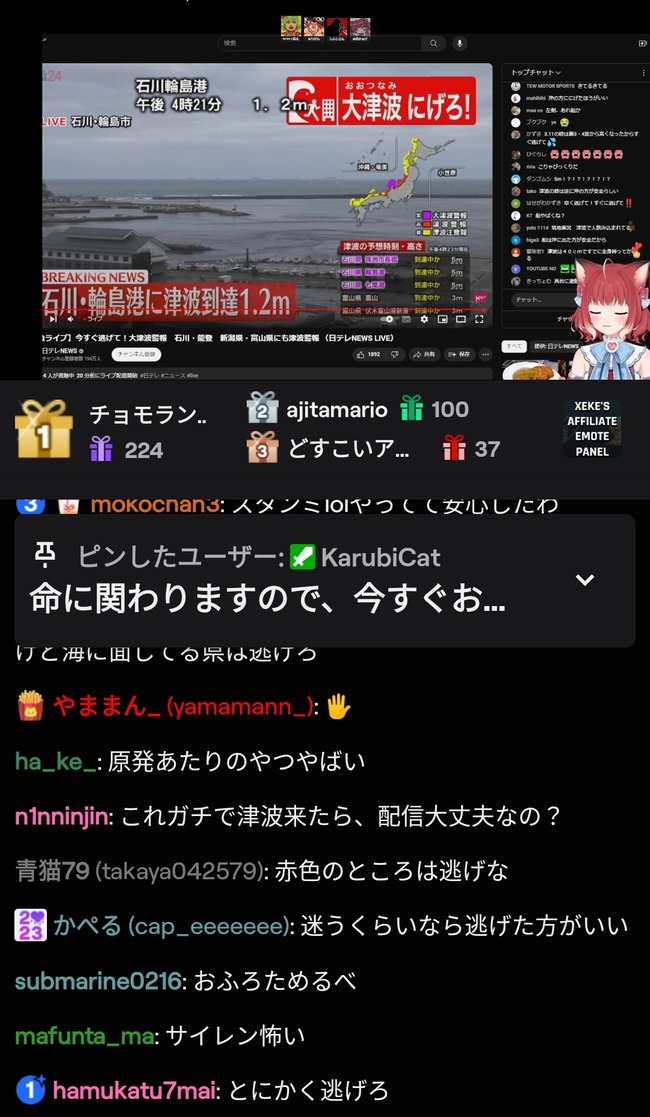Open submarine0216's user card

[99, 981]
